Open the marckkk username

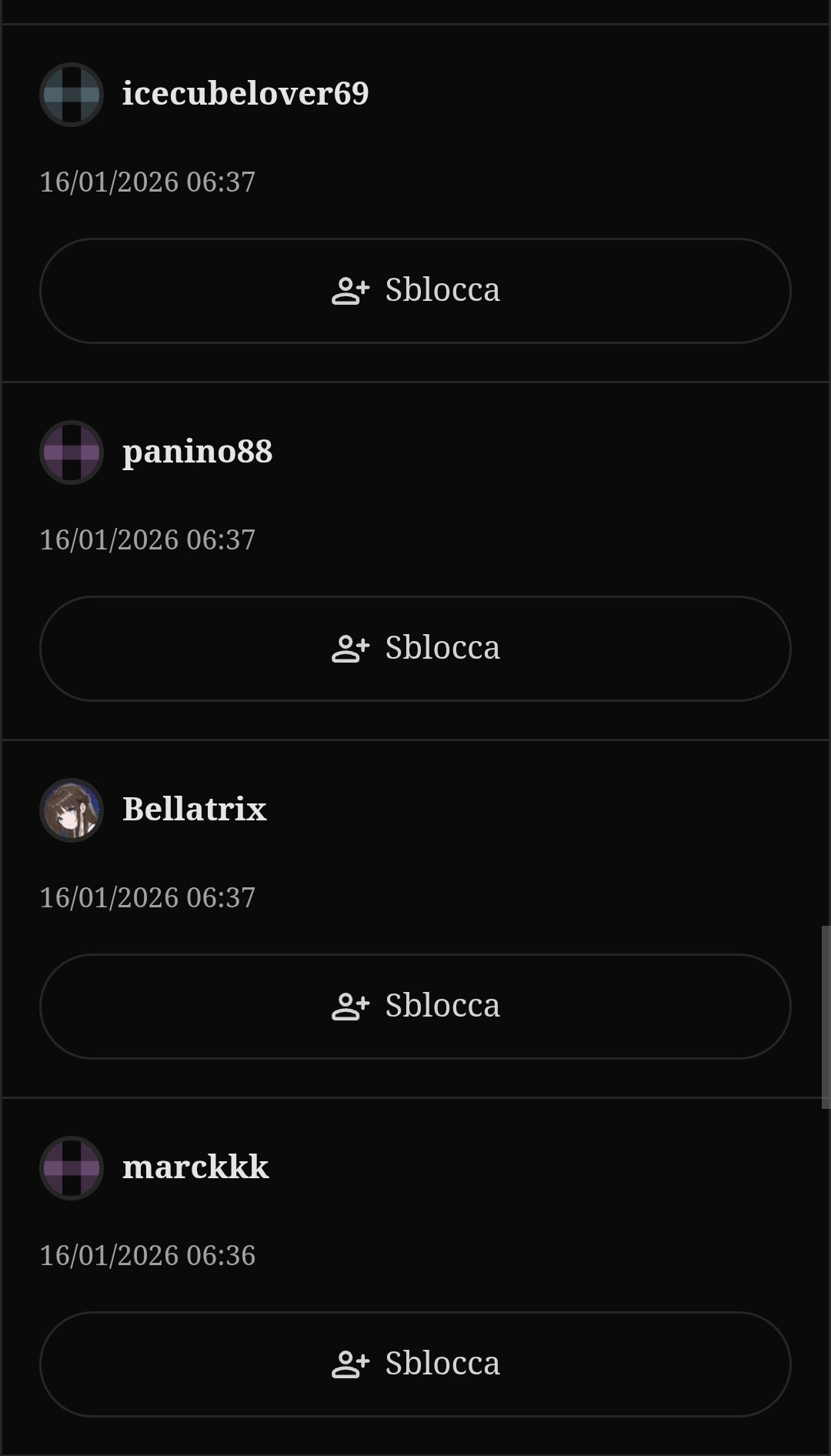click(x=195, y=1167)
